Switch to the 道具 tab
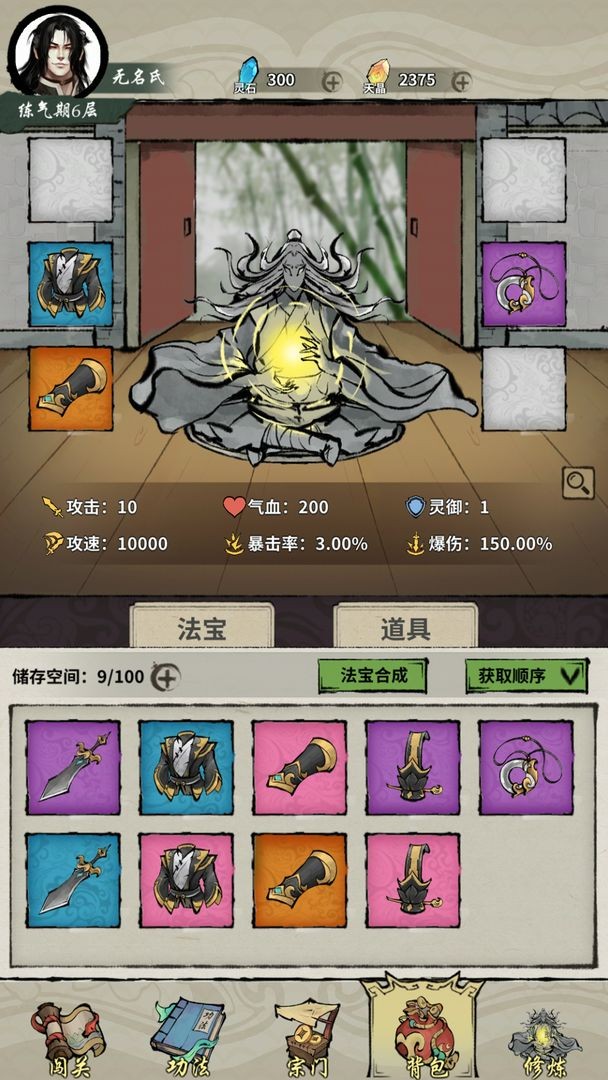 (x=405, y=628)
